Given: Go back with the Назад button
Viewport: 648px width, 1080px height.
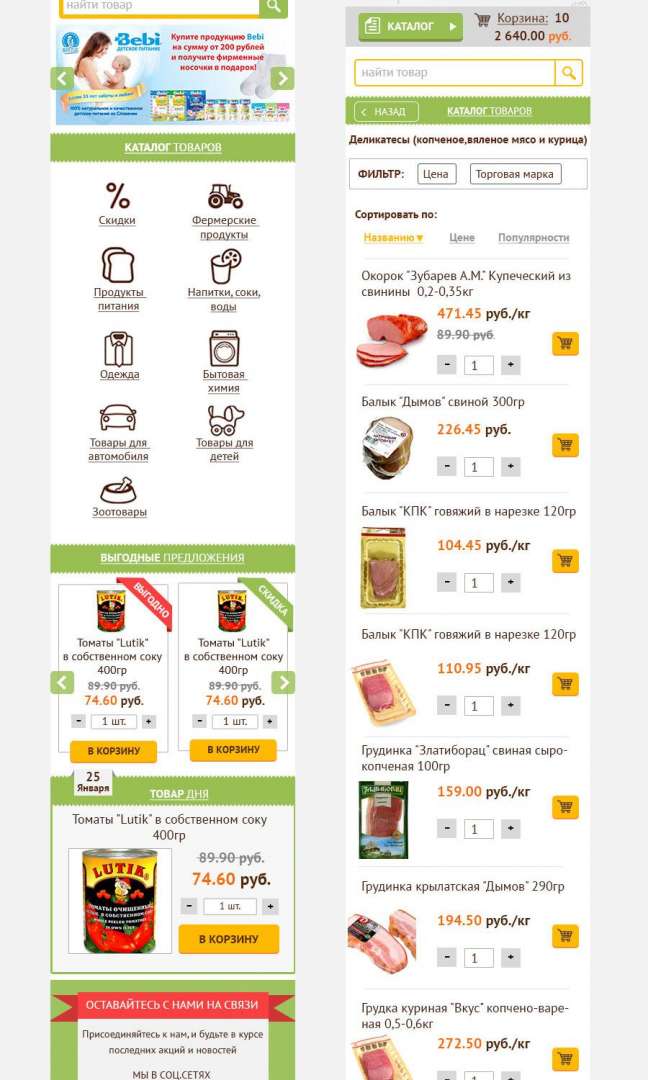Looking at the screenshot, I should tap(383, 112).
